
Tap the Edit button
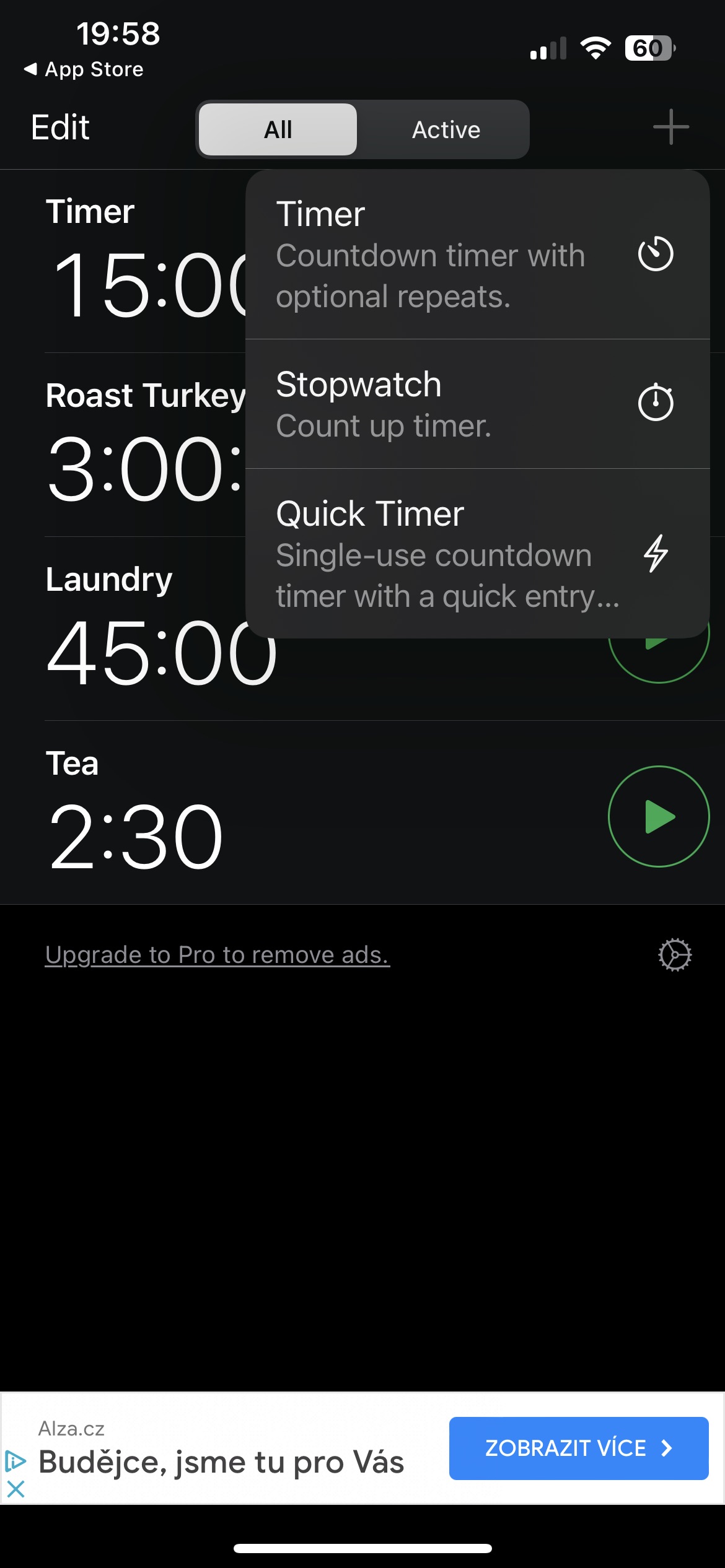point(60,128)
